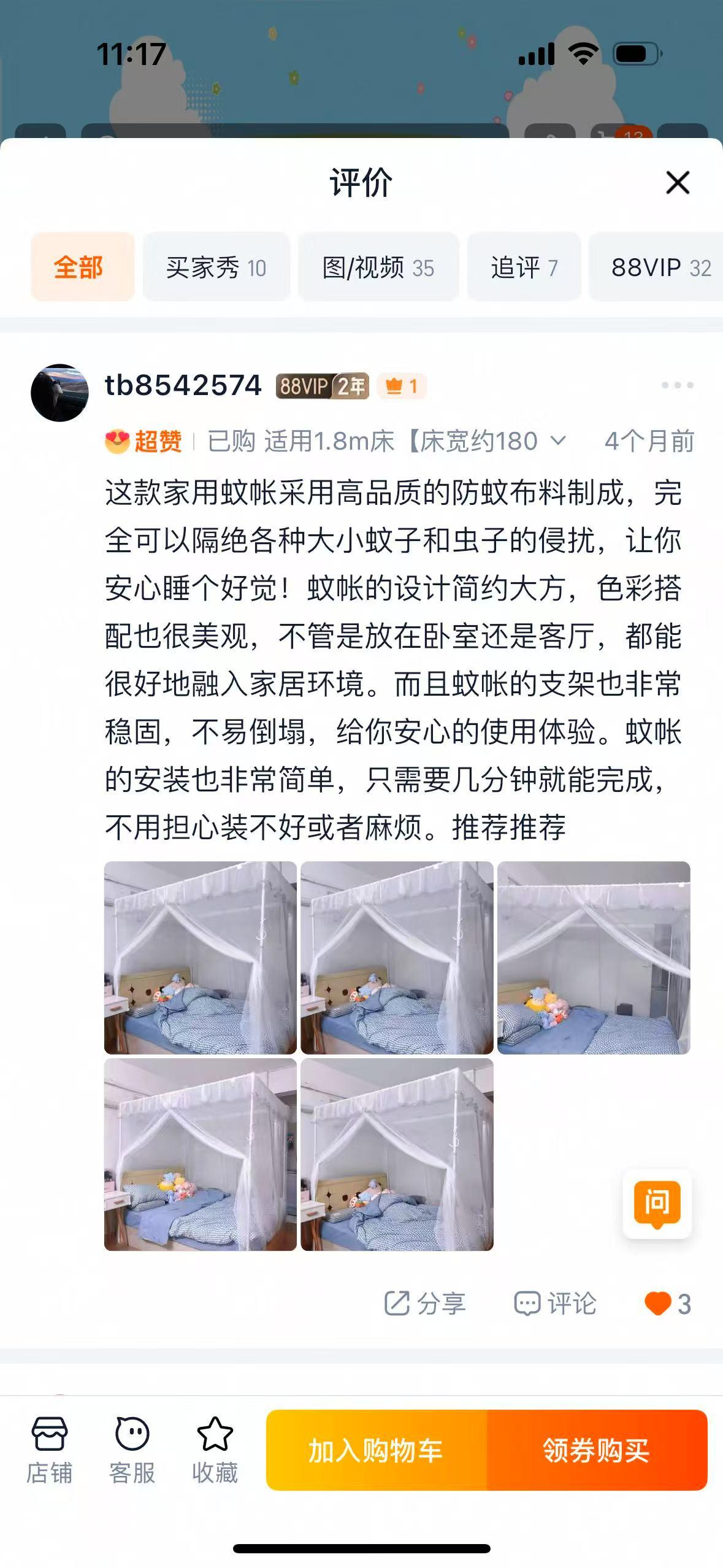The image size is (723, 1568).
Task: Show 图/视频 reviews only
Action: [x=378, y=267]
